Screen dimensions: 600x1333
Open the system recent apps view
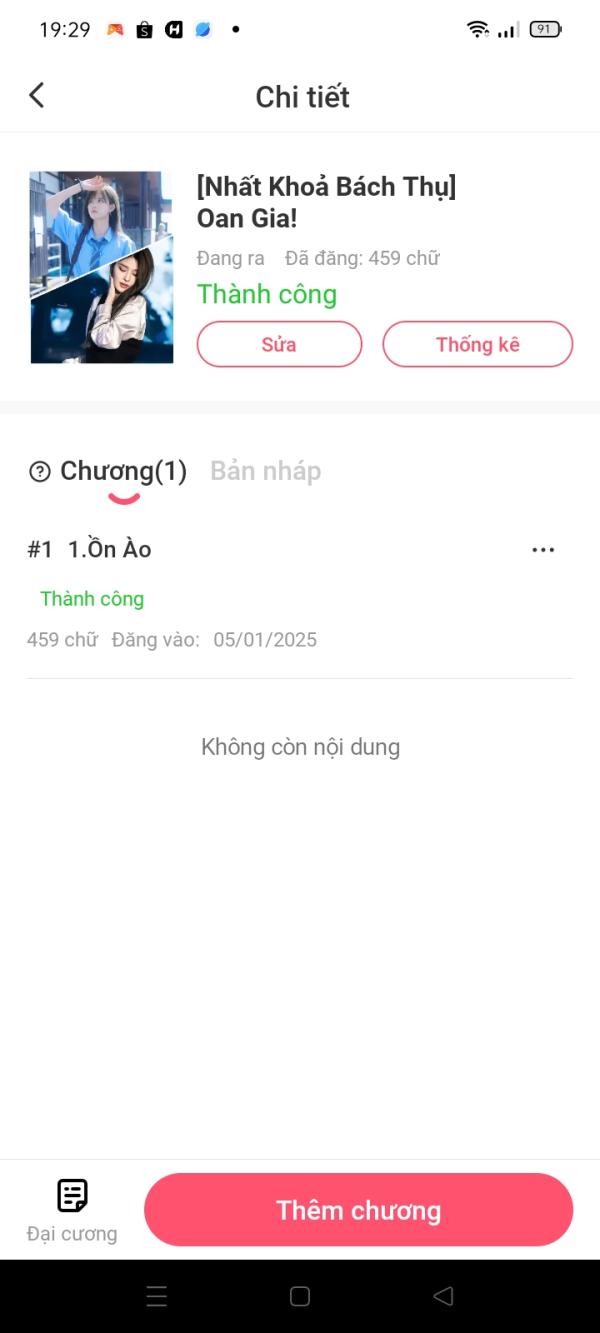[157, 1296]
